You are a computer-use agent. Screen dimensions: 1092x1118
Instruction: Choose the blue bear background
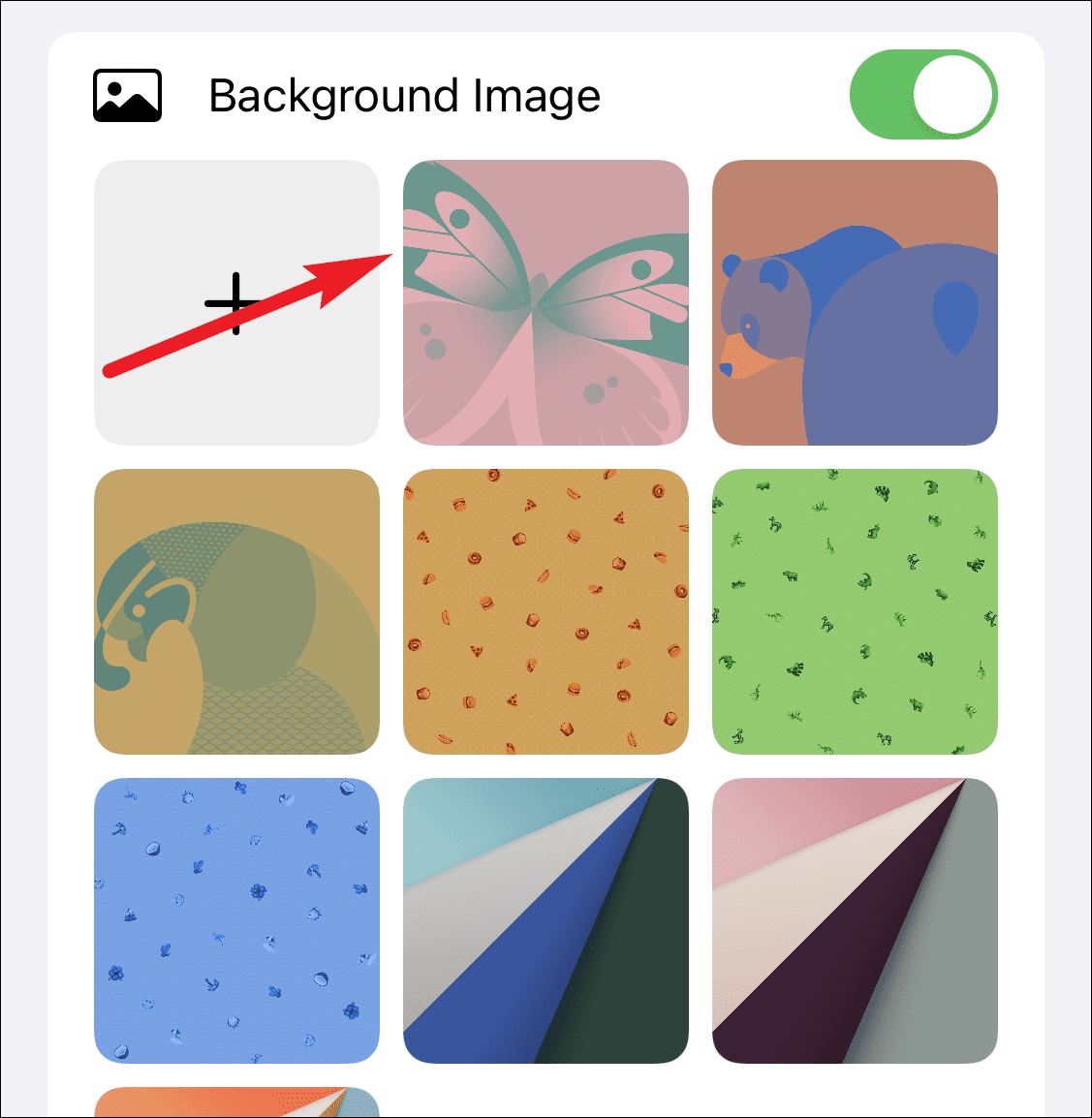tap(855, 302)
